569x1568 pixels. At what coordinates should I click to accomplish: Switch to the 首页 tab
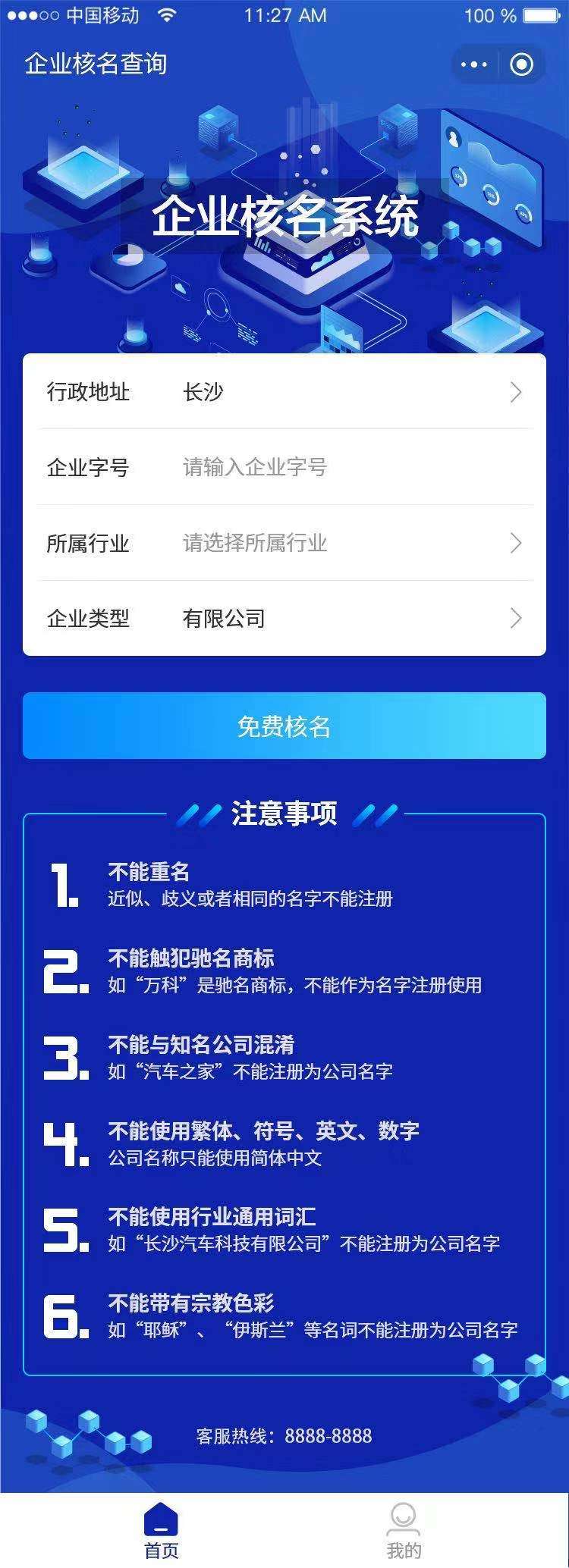tap(161, 1529)
